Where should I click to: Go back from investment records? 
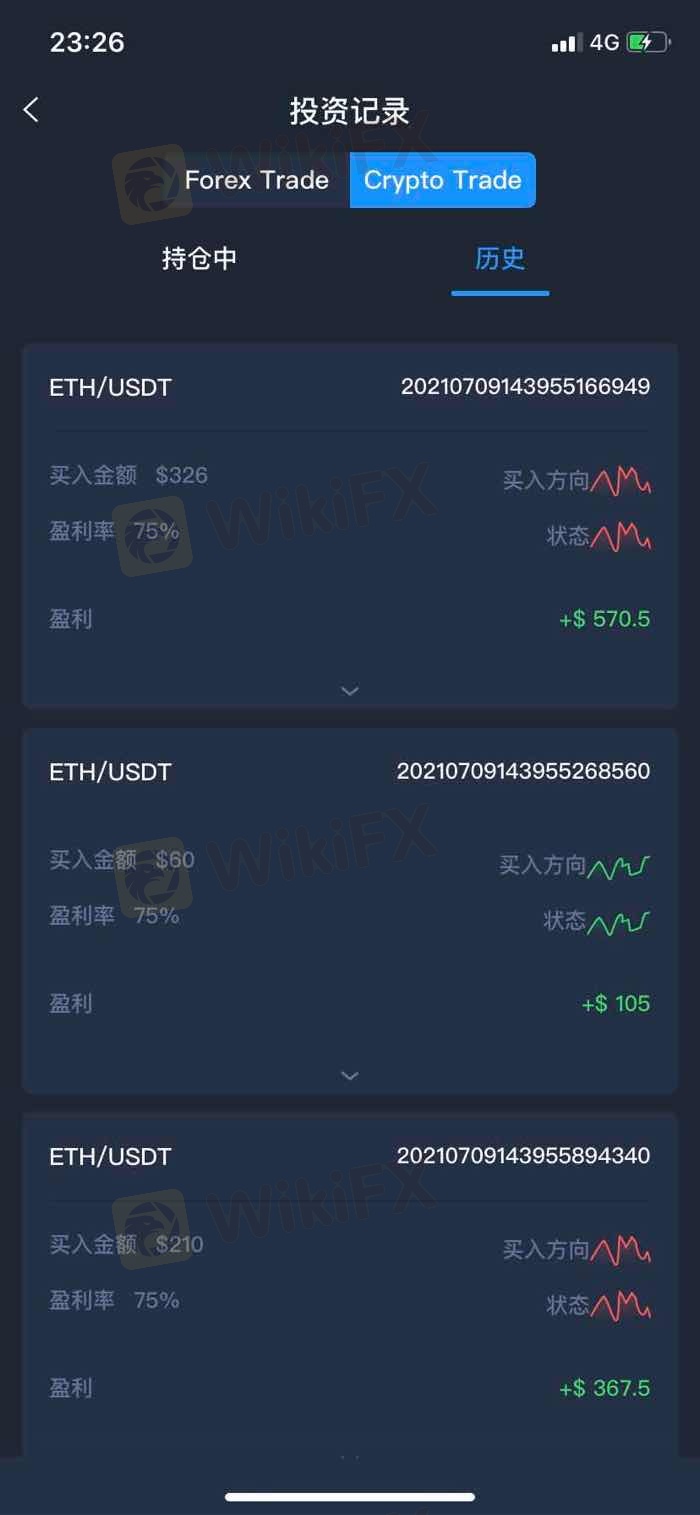click(32, 110)
